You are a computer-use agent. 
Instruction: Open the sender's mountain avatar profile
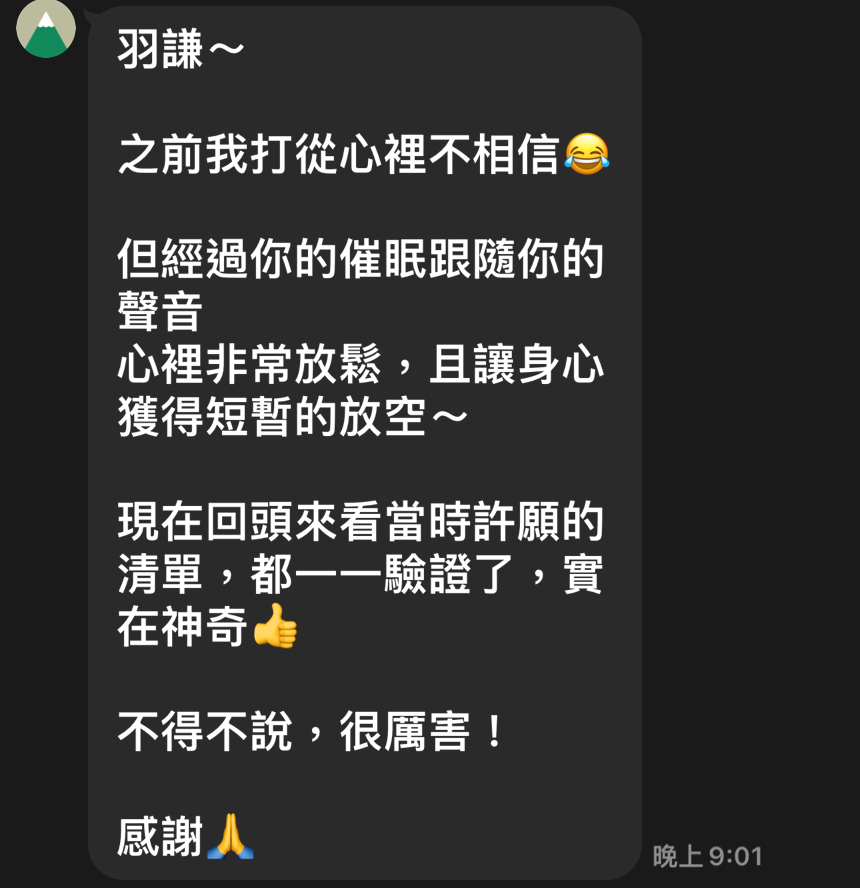click(x=46, y=28)
